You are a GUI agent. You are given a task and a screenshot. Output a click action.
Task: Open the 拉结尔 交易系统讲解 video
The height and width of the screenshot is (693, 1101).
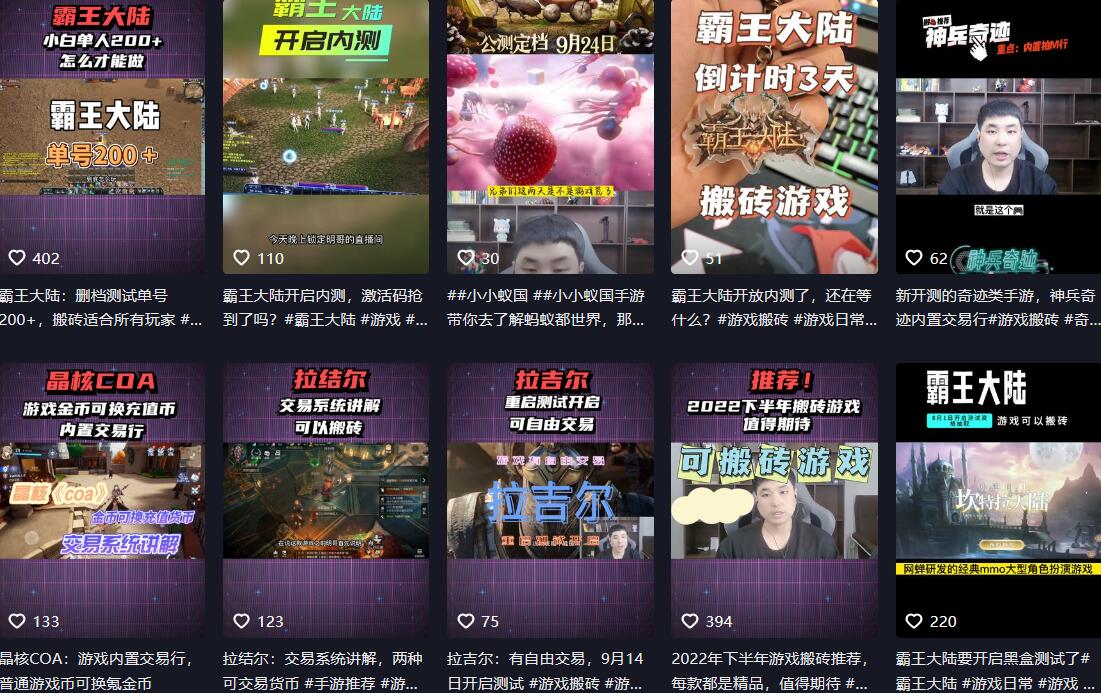coord(326,500)
